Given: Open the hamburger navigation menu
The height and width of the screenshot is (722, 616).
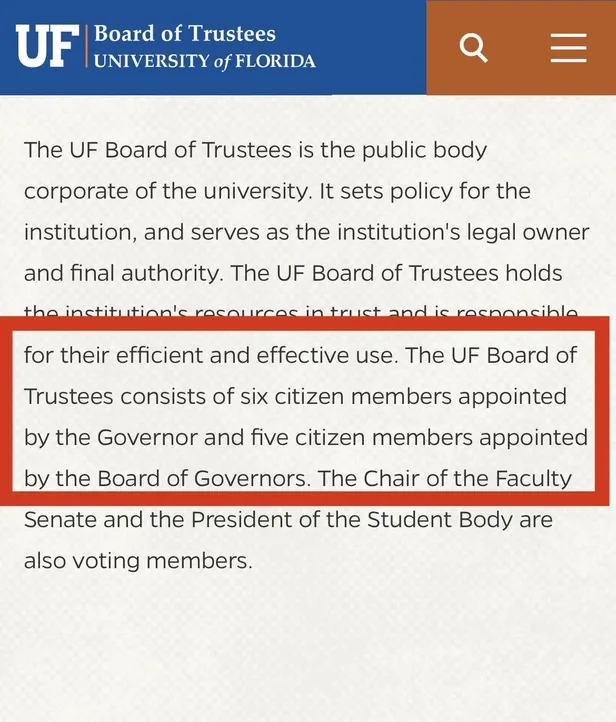Looking at the screenshot, I should click(x=568, y=47).
